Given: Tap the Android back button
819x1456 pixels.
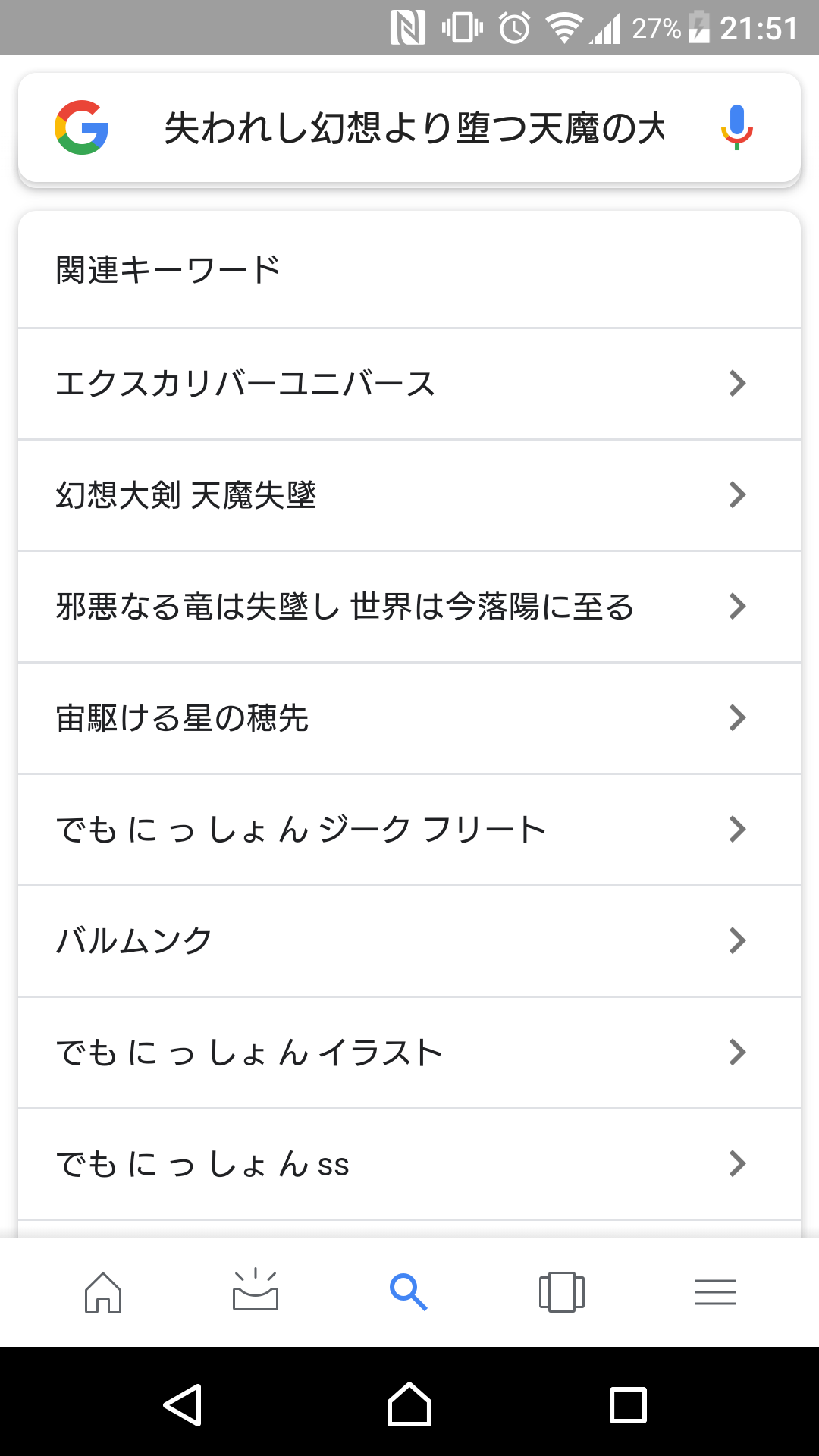Looking at the screenshot, I should (x=183, y=1405).
